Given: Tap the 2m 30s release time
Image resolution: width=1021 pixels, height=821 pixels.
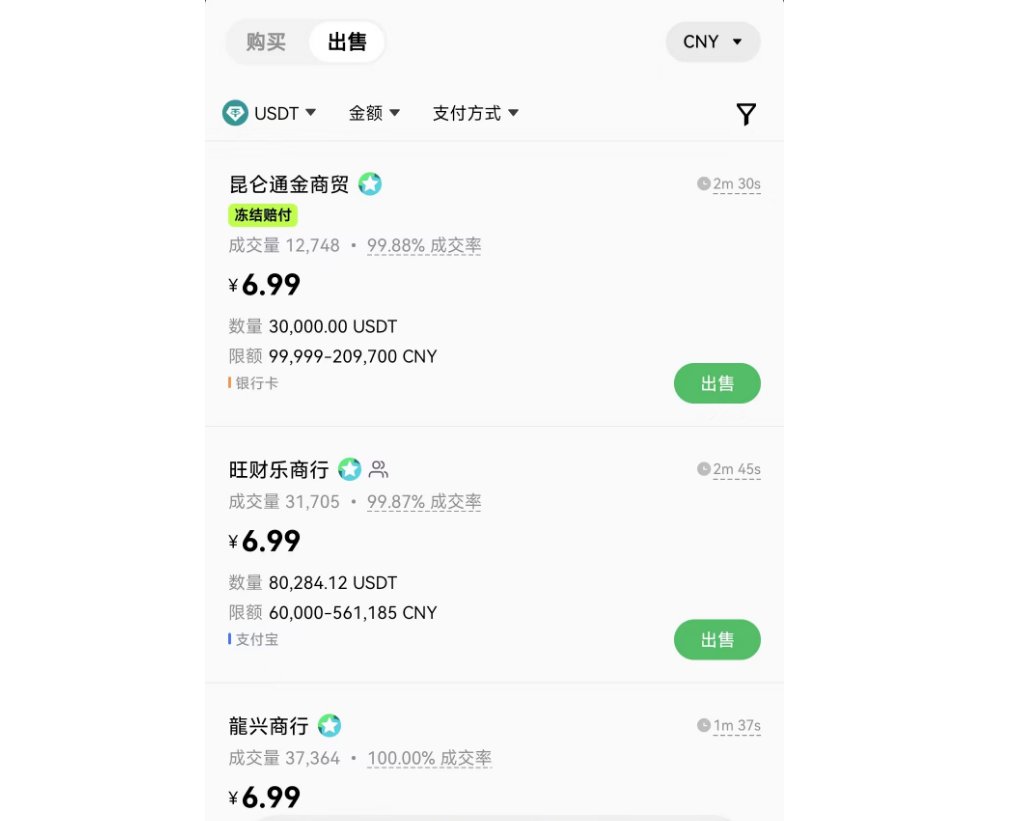Looking at the screenshot, I should (x=736, y=184).
